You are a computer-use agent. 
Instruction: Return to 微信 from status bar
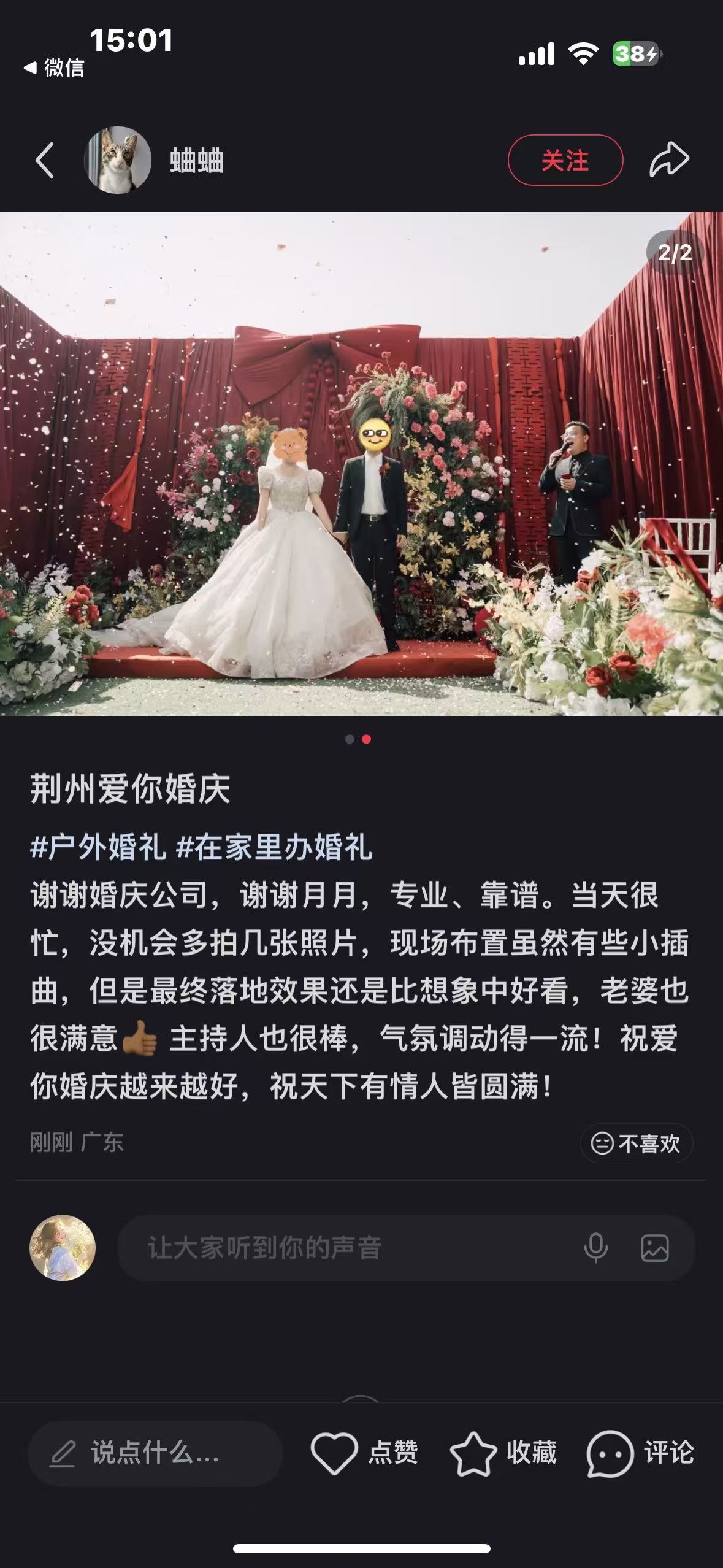pyautogui.click(x=54, y=67)
